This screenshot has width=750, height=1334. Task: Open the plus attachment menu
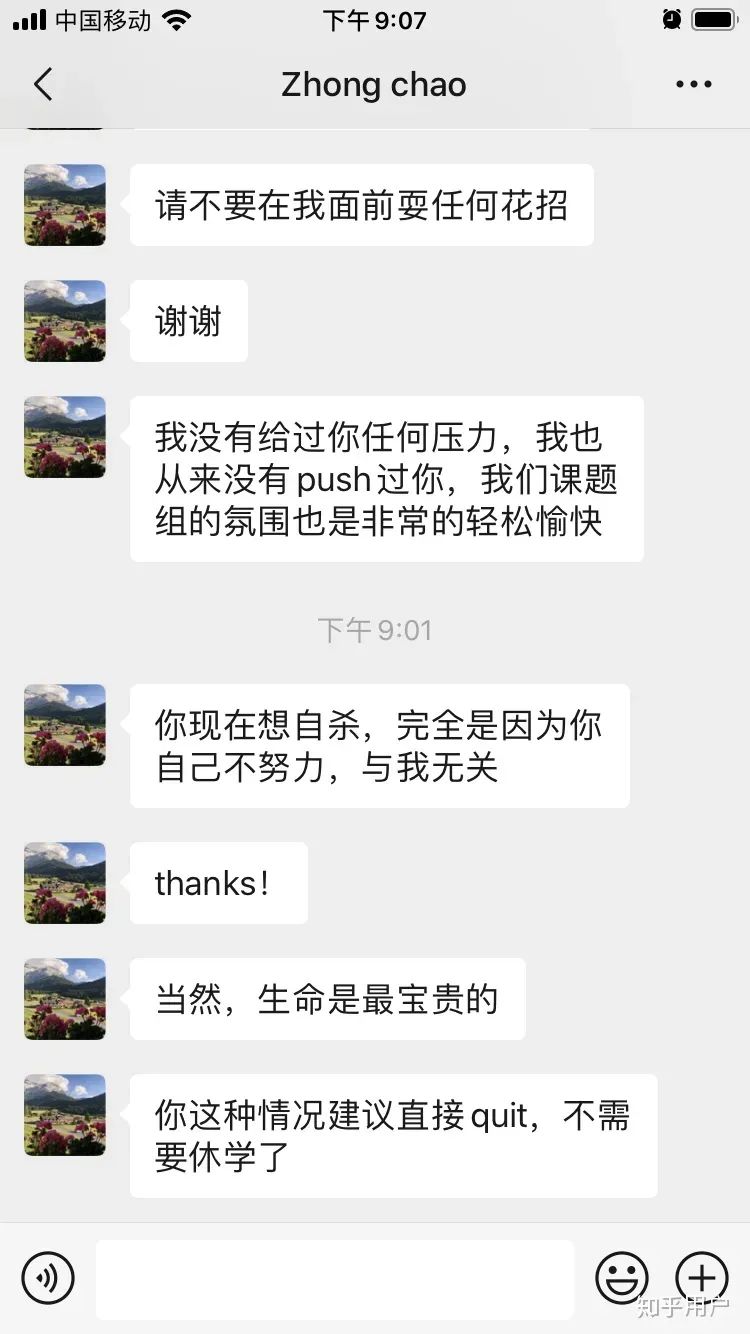click(702, 1278)
